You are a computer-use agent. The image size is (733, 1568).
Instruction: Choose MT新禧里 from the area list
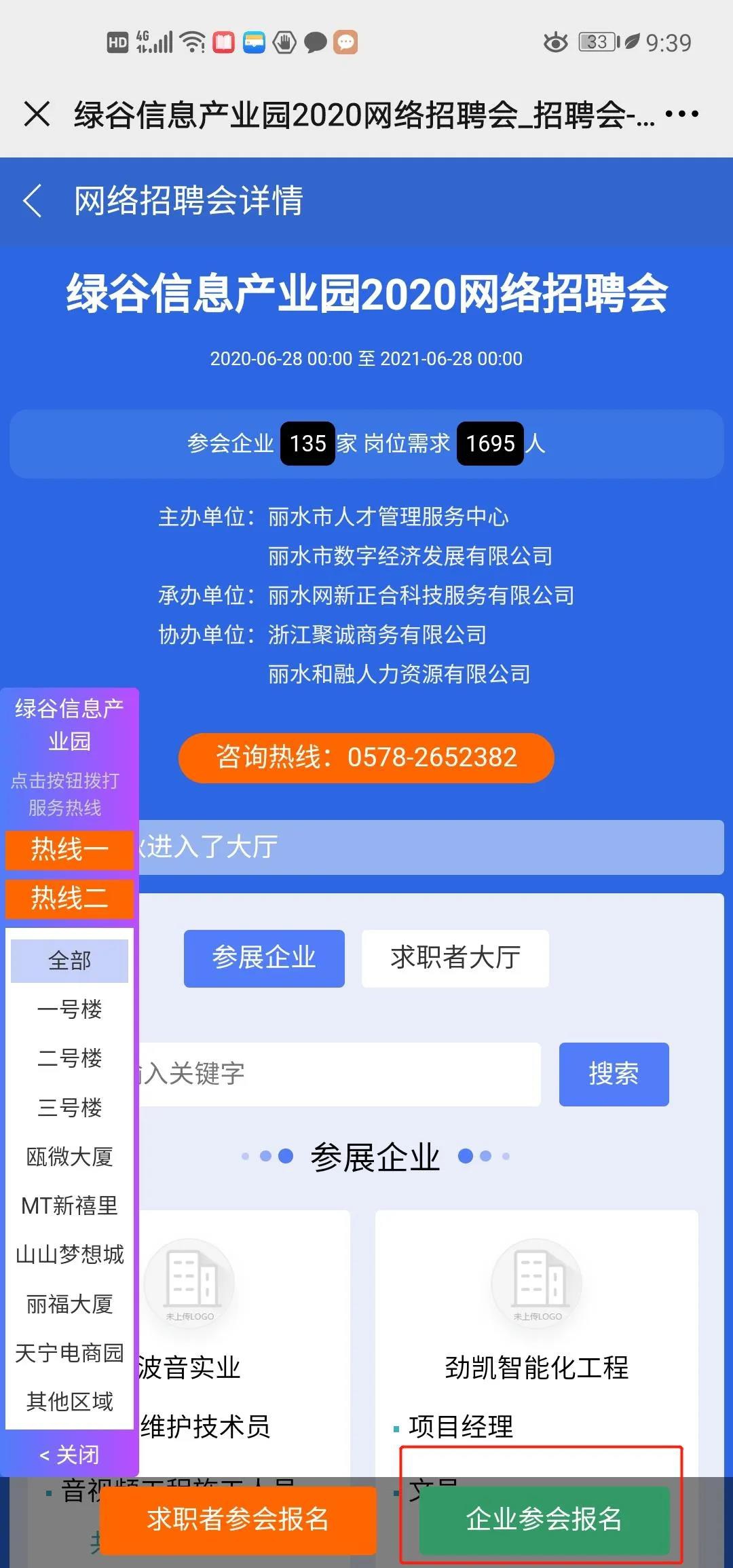click(x=69, y=1206)
